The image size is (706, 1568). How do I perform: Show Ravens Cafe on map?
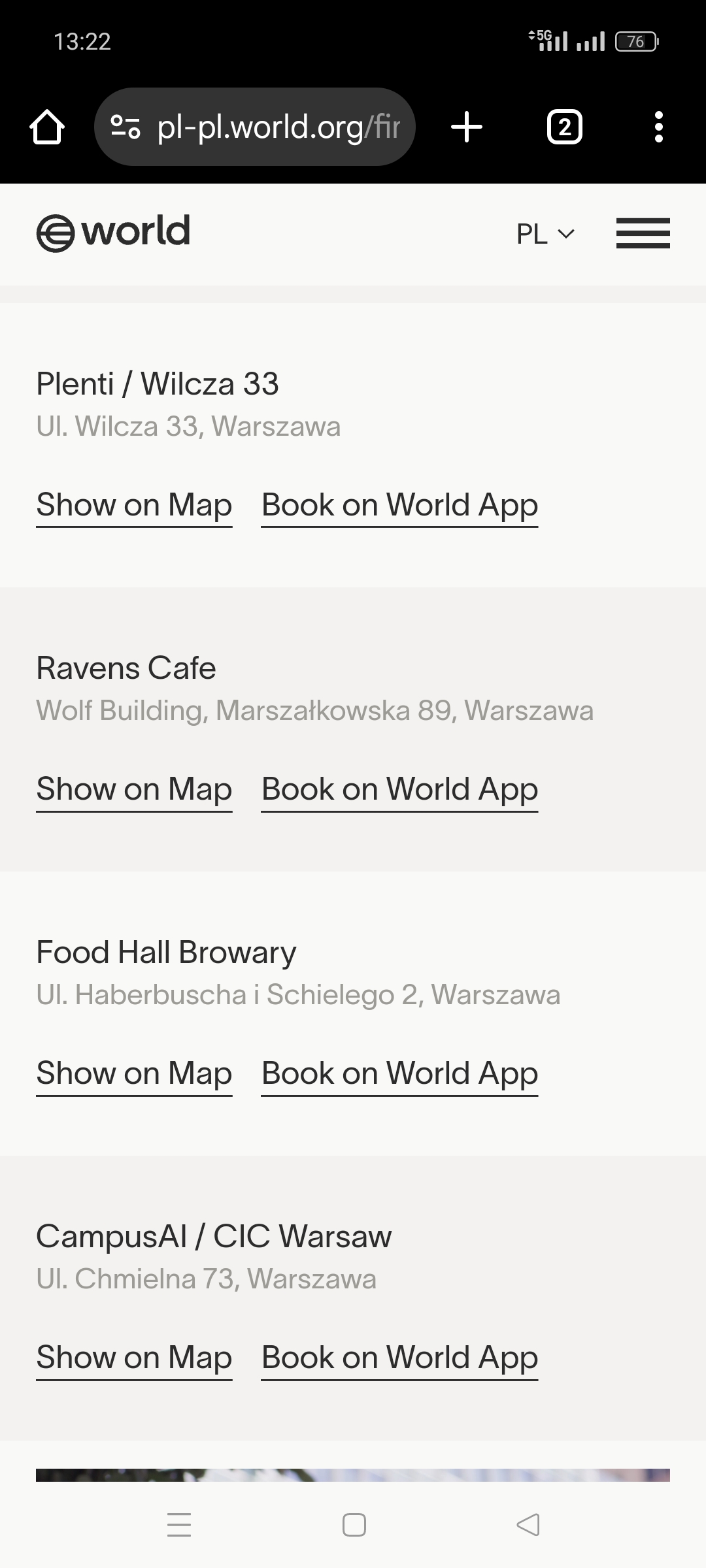(x=134, y=791)
